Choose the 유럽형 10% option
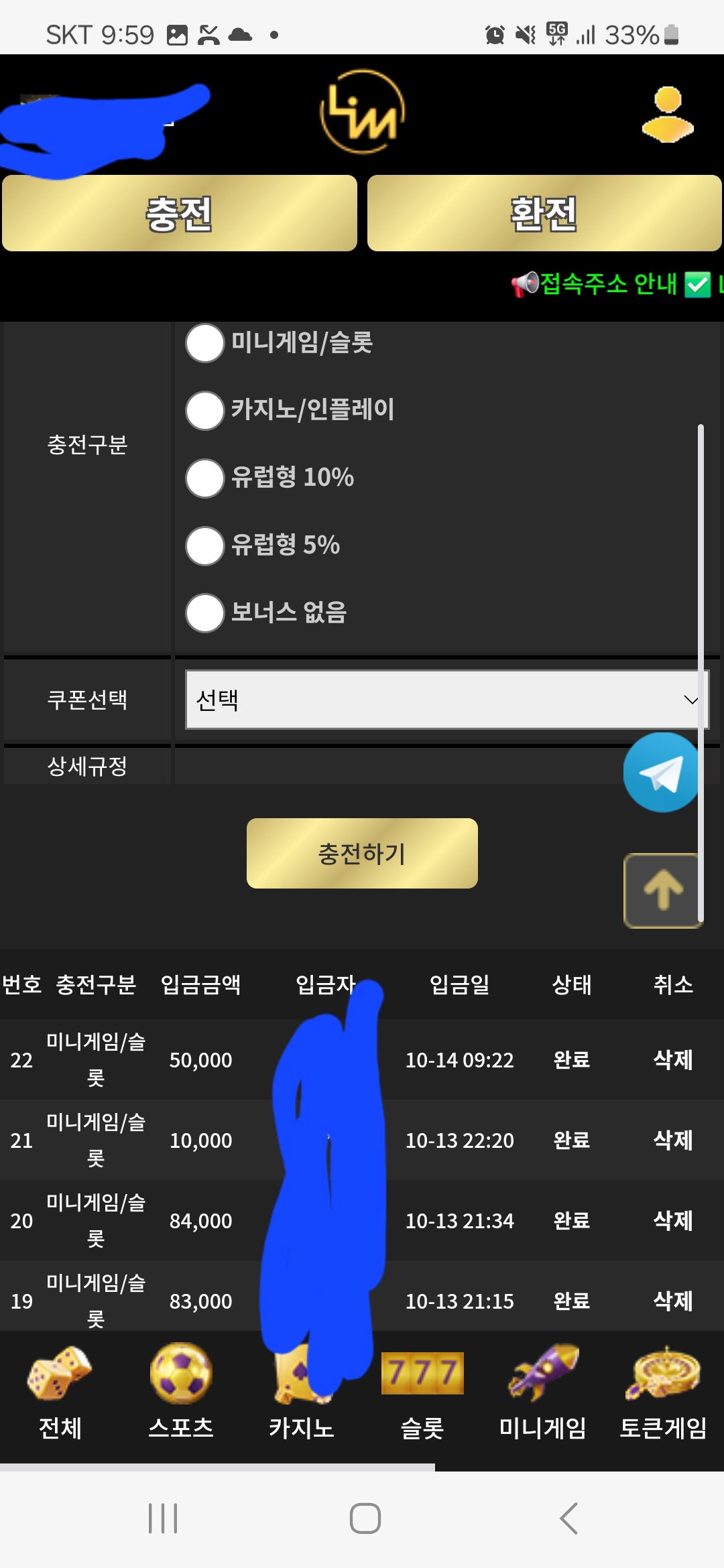This screenshot has height=1568, width=724. [x=205, y=478]
